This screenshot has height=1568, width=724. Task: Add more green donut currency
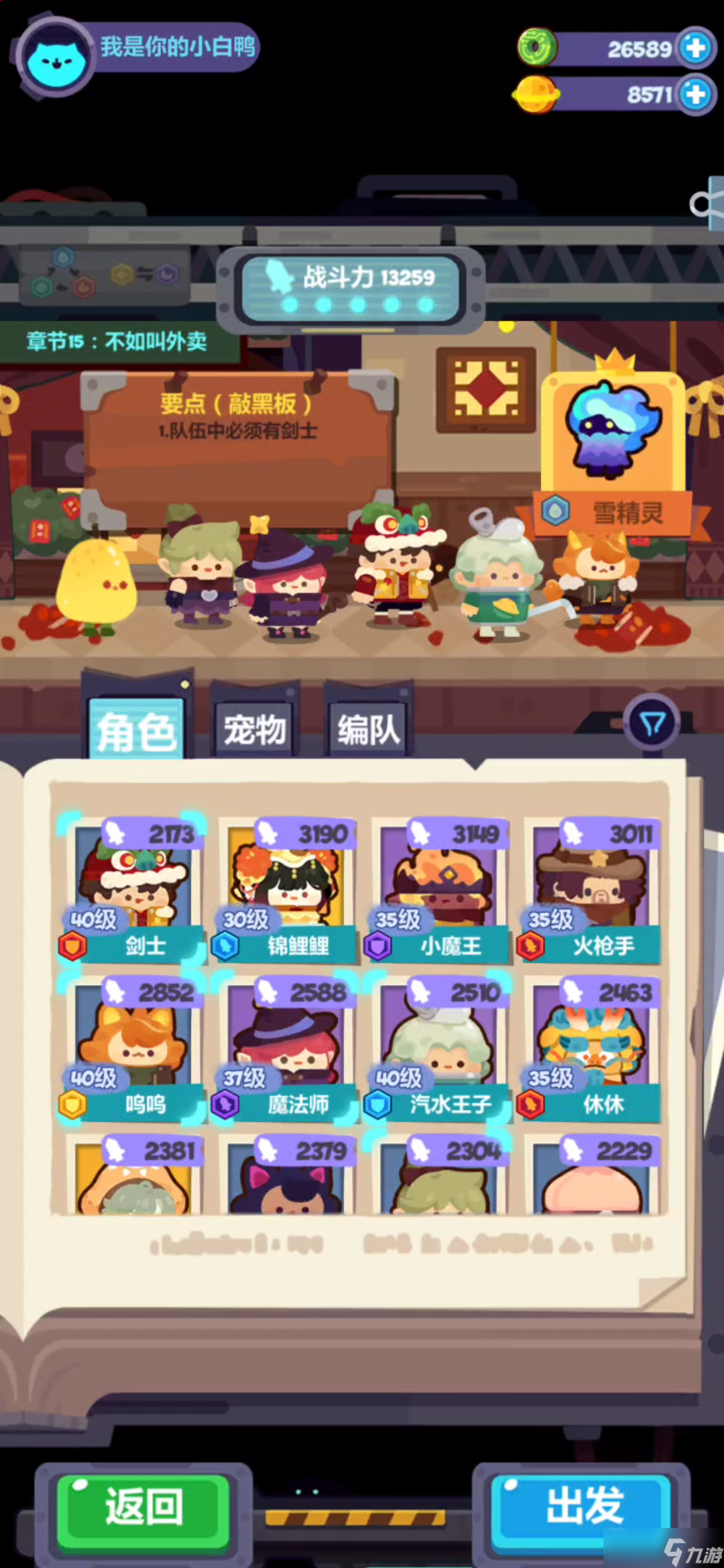(696, 48)
